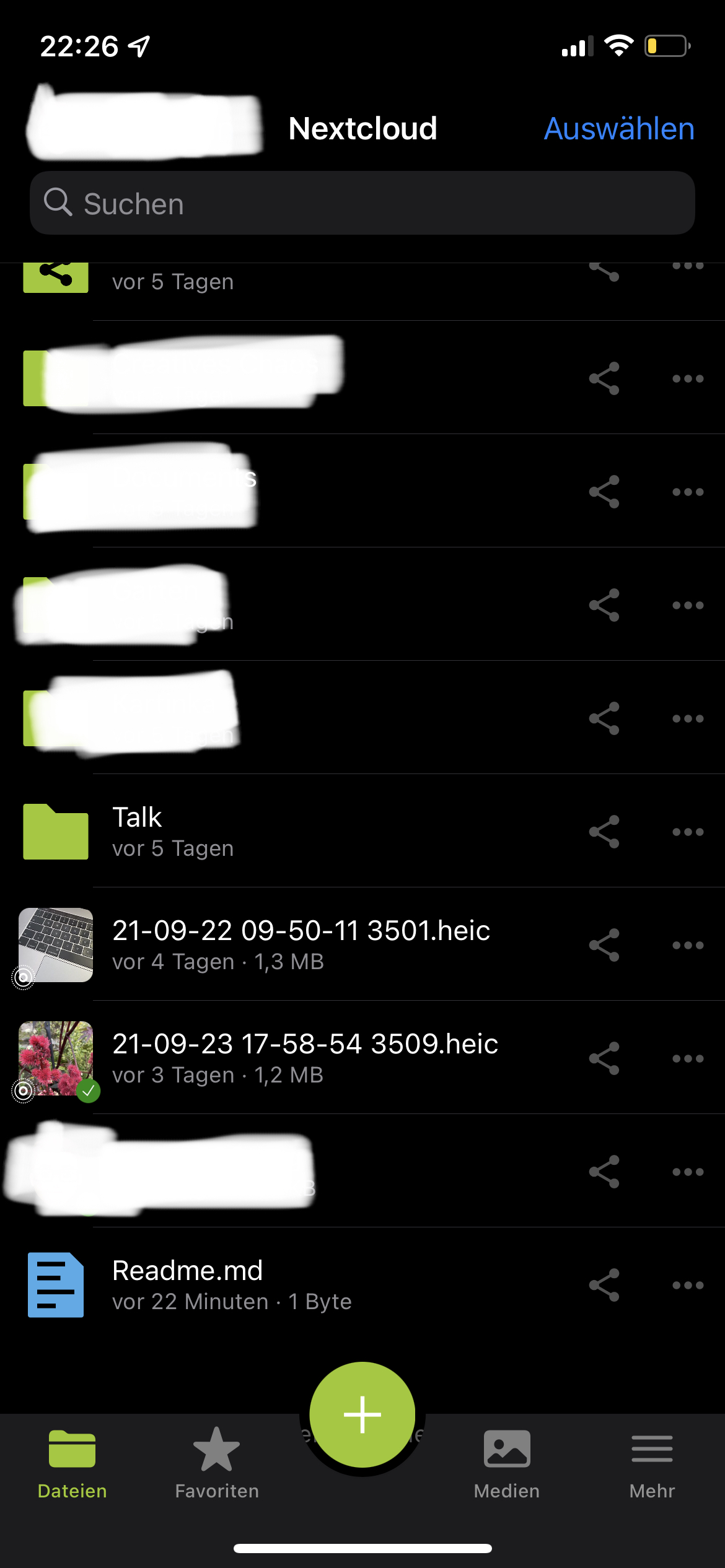Open the Talk folder
Screen dimensions: 725x1568
[x=248, y=831]
